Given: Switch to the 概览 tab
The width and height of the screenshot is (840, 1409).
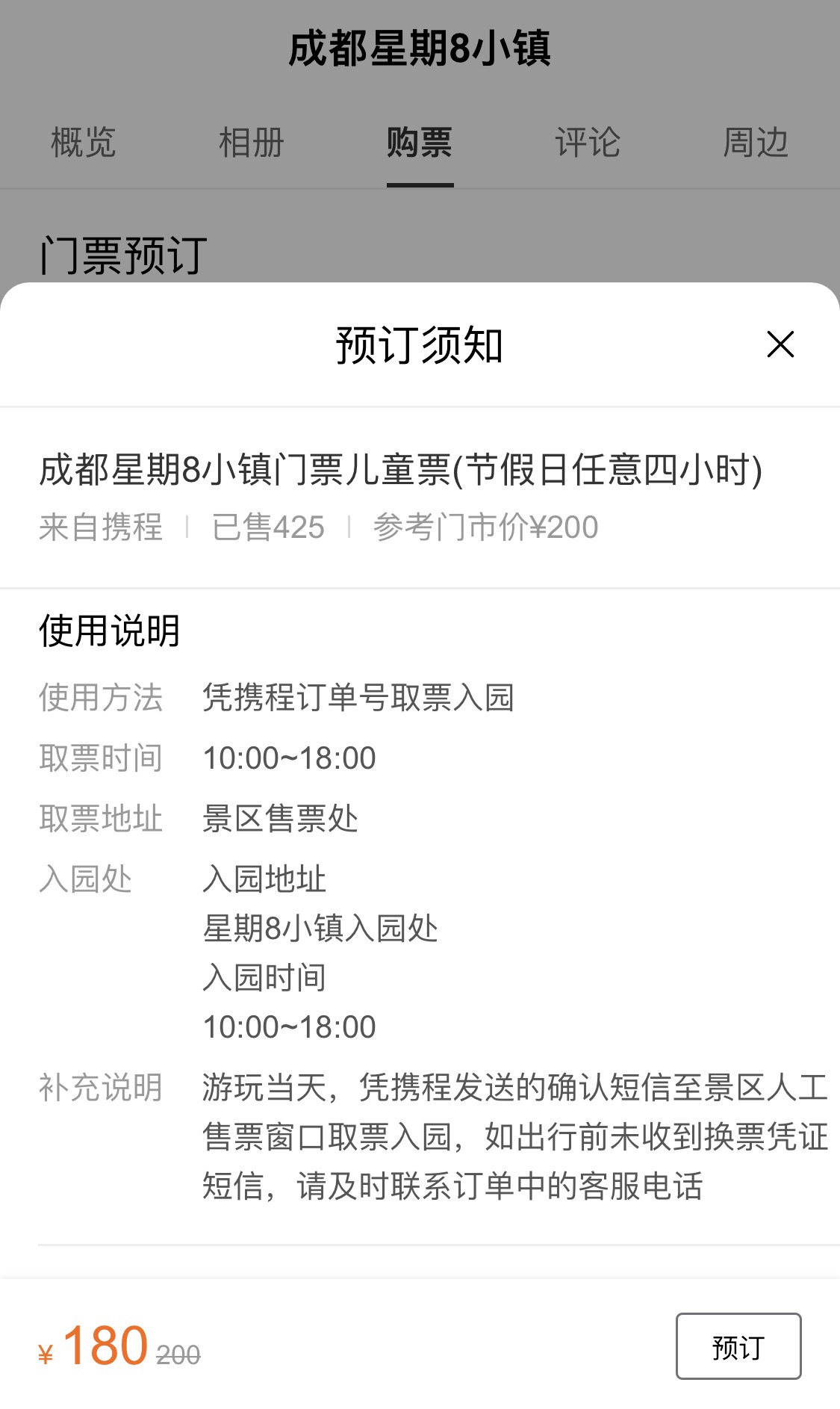Looking at the screenshot, I should click(84, 142).
